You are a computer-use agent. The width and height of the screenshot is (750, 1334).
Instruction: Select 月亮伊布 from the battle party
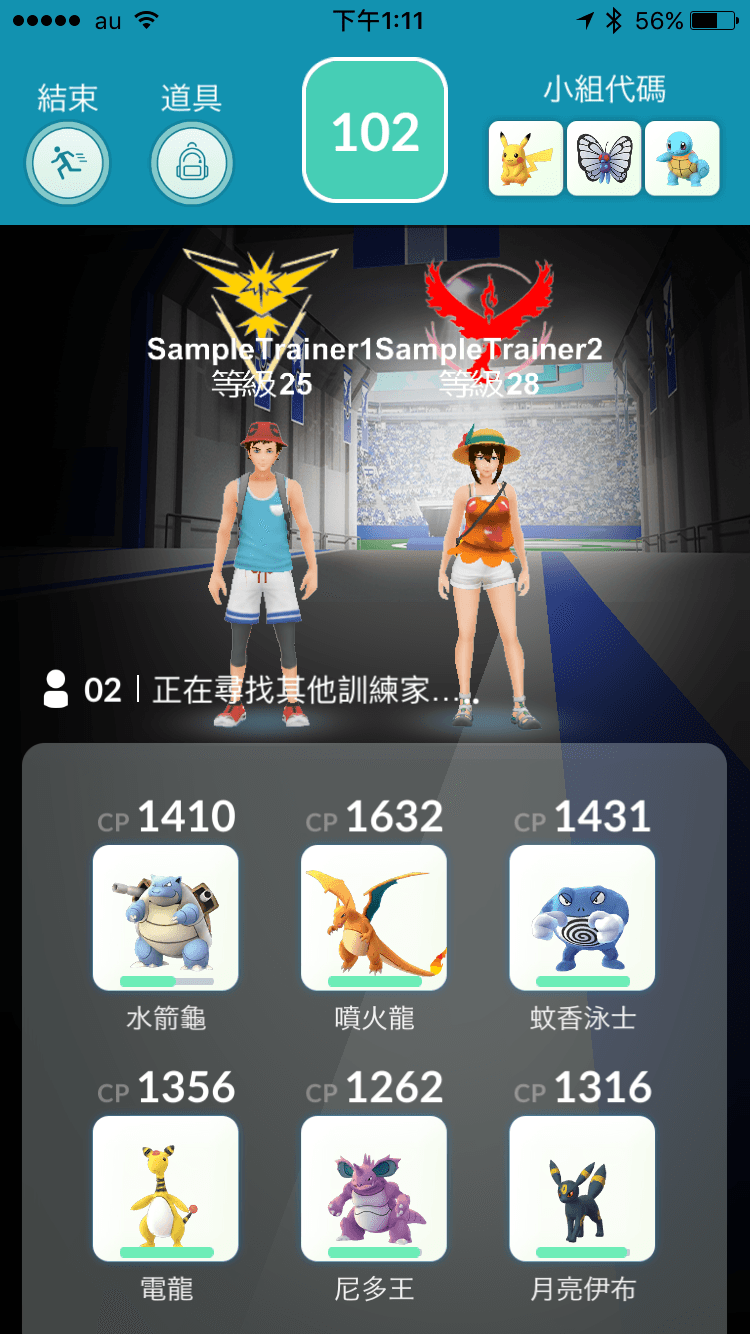(581, 1188)
